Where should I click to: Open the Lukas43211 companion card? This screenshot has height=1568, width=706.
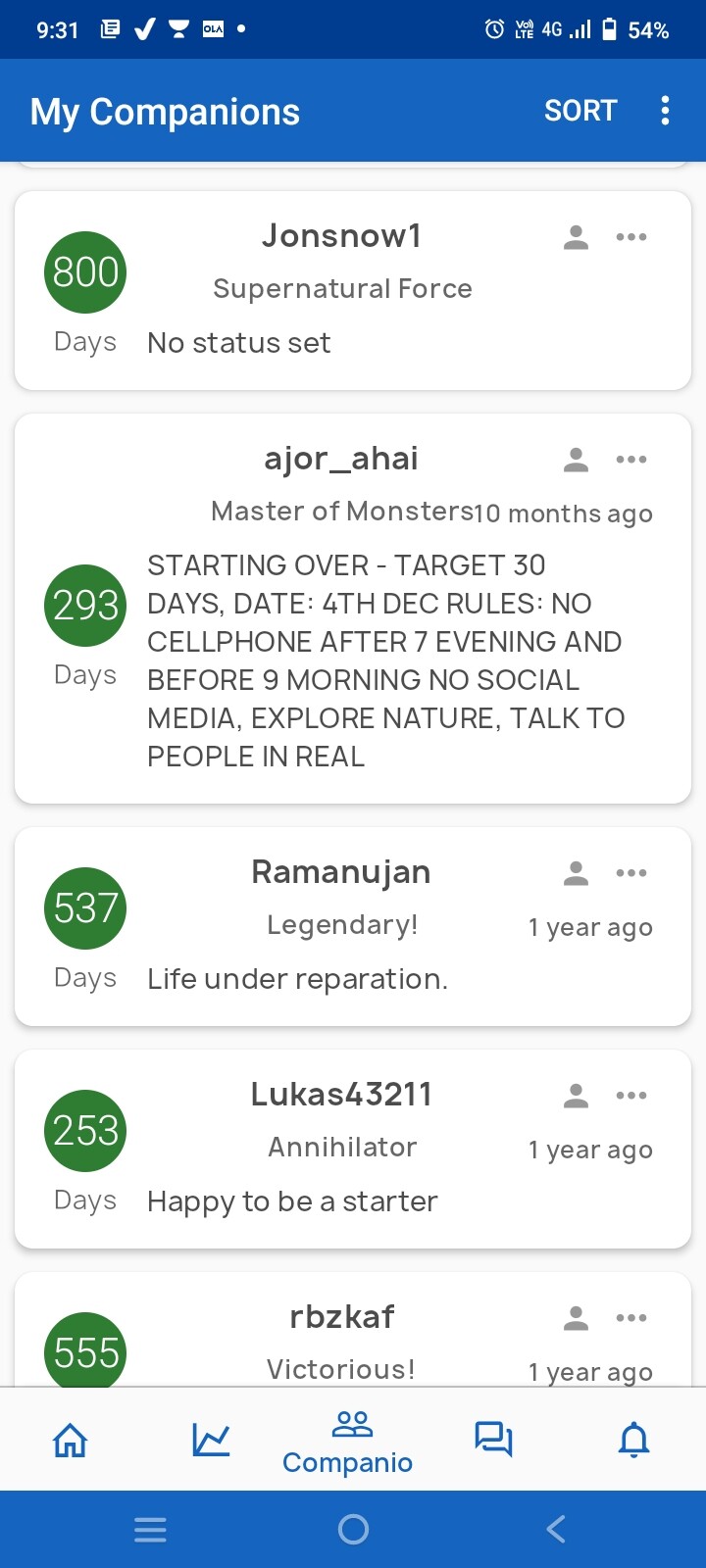point(353,1149)
